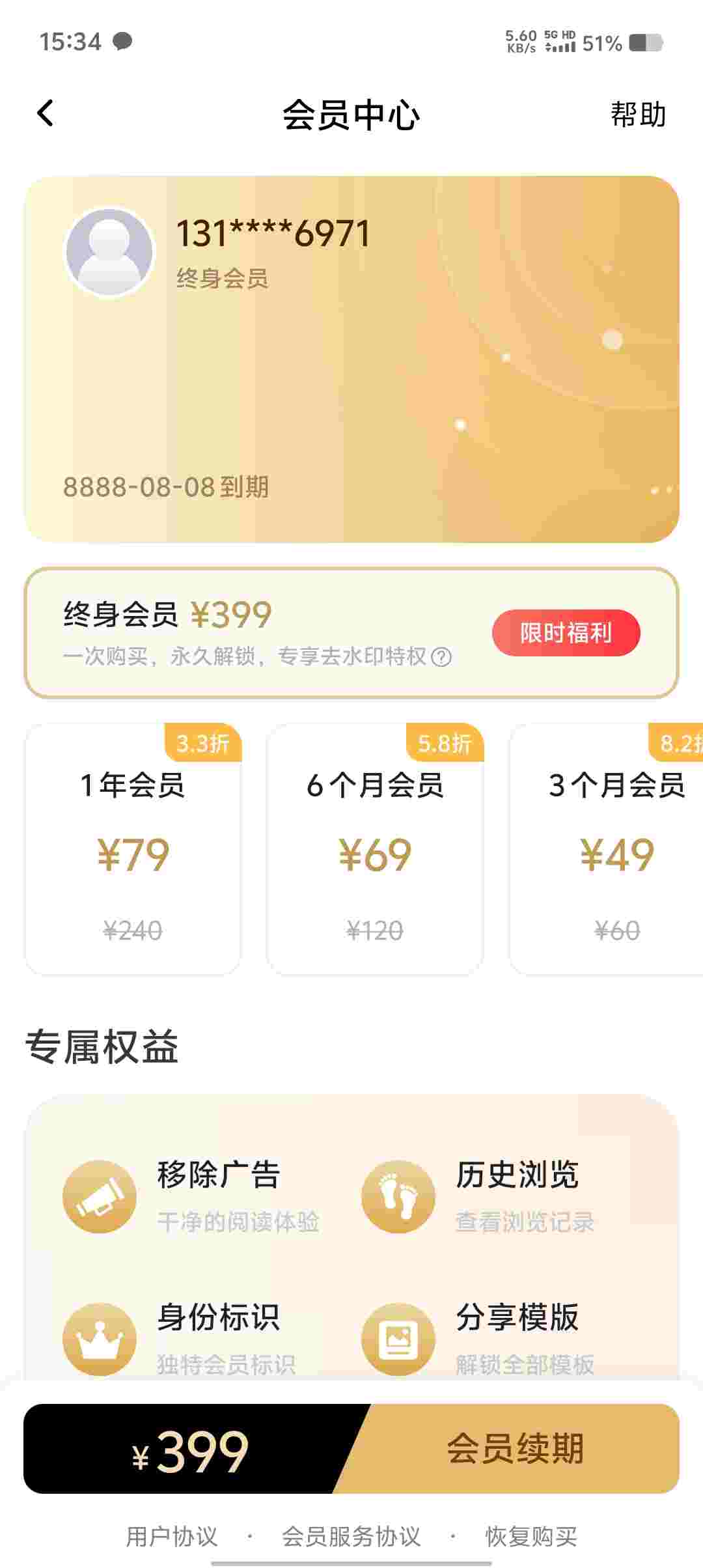Tap the profile avatar on the member card

(x=109, y=252)
